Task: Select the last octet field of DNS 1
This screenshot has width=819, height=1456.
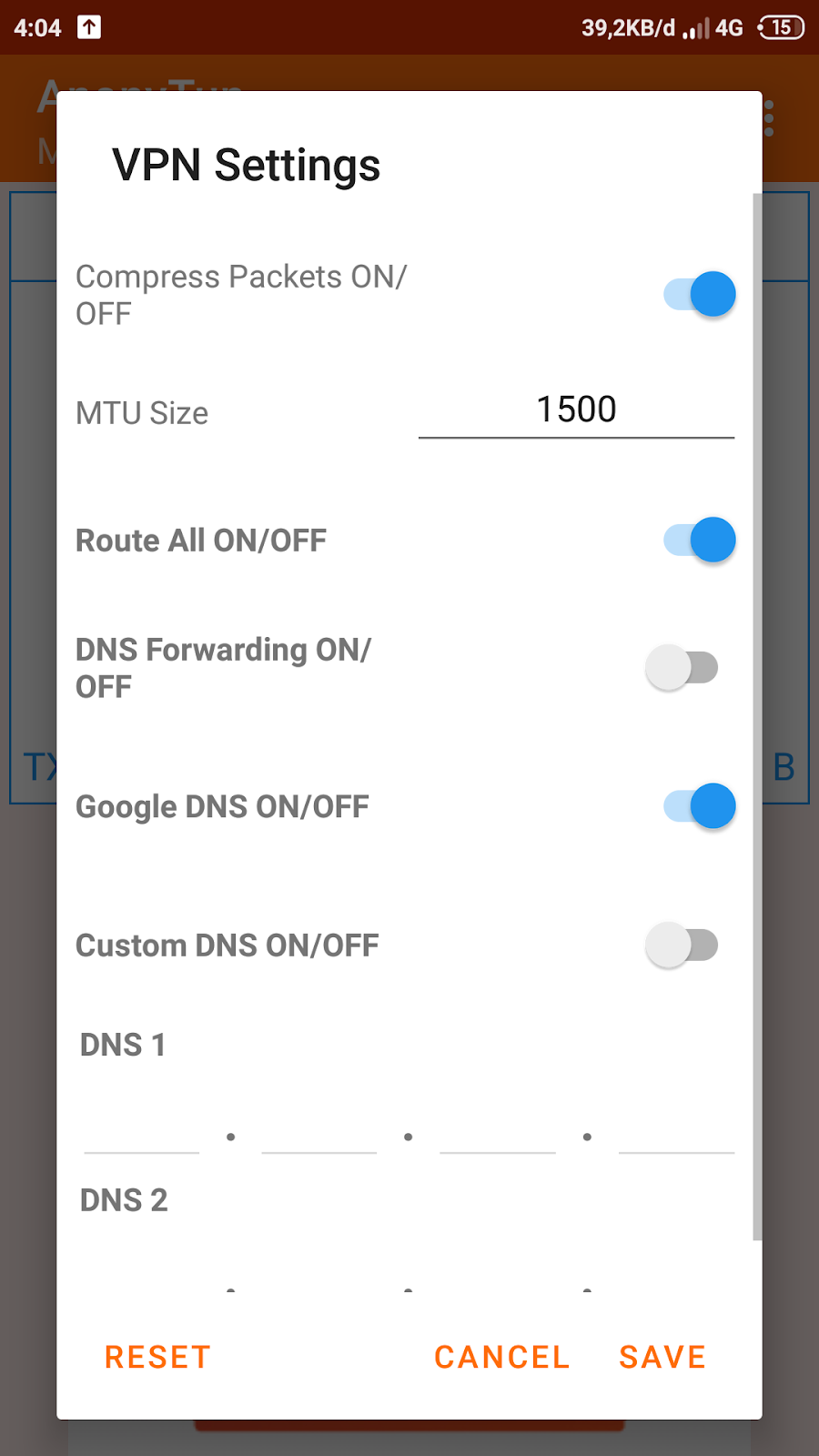Action: 676,1134
